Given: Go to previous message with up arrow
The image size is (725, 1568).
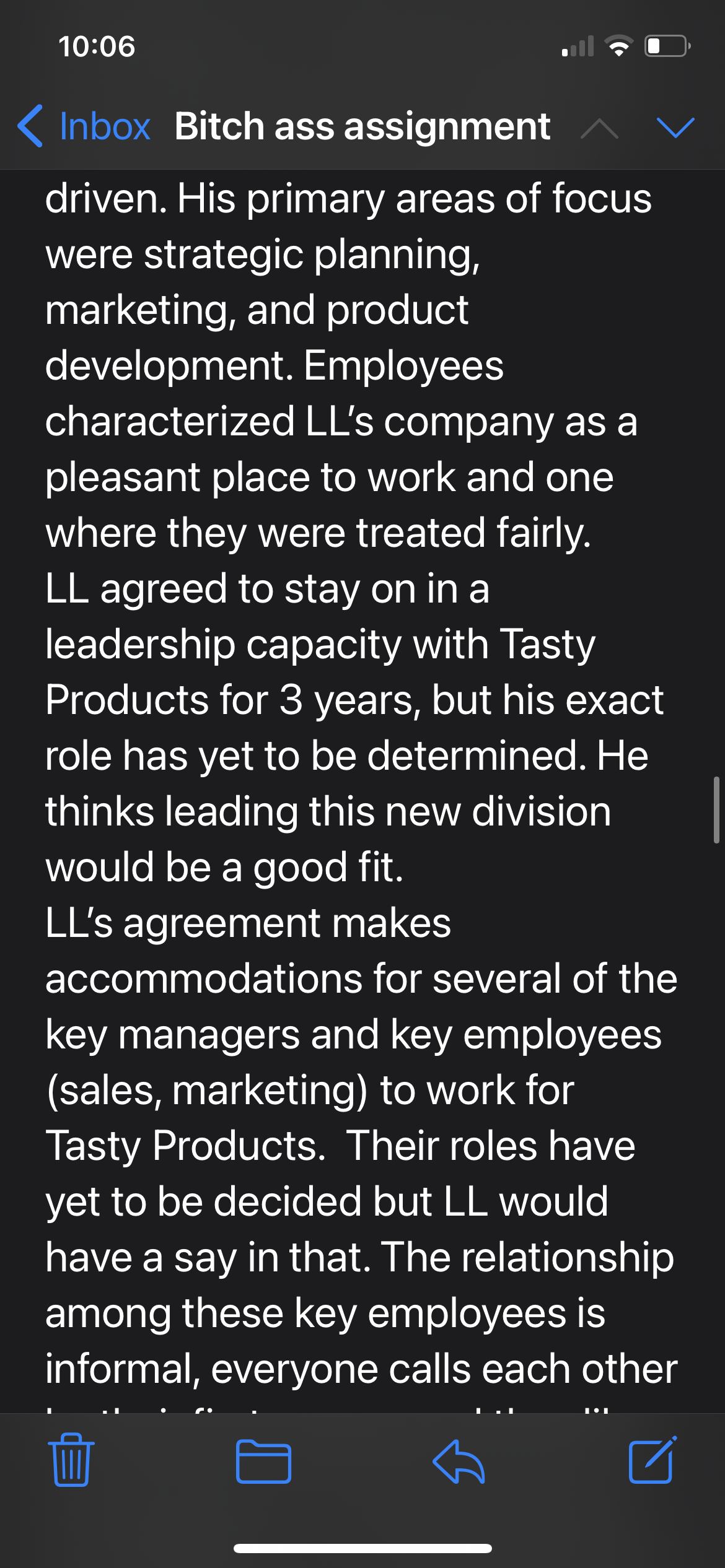Looking at the screenshot, I should (599, 128).
